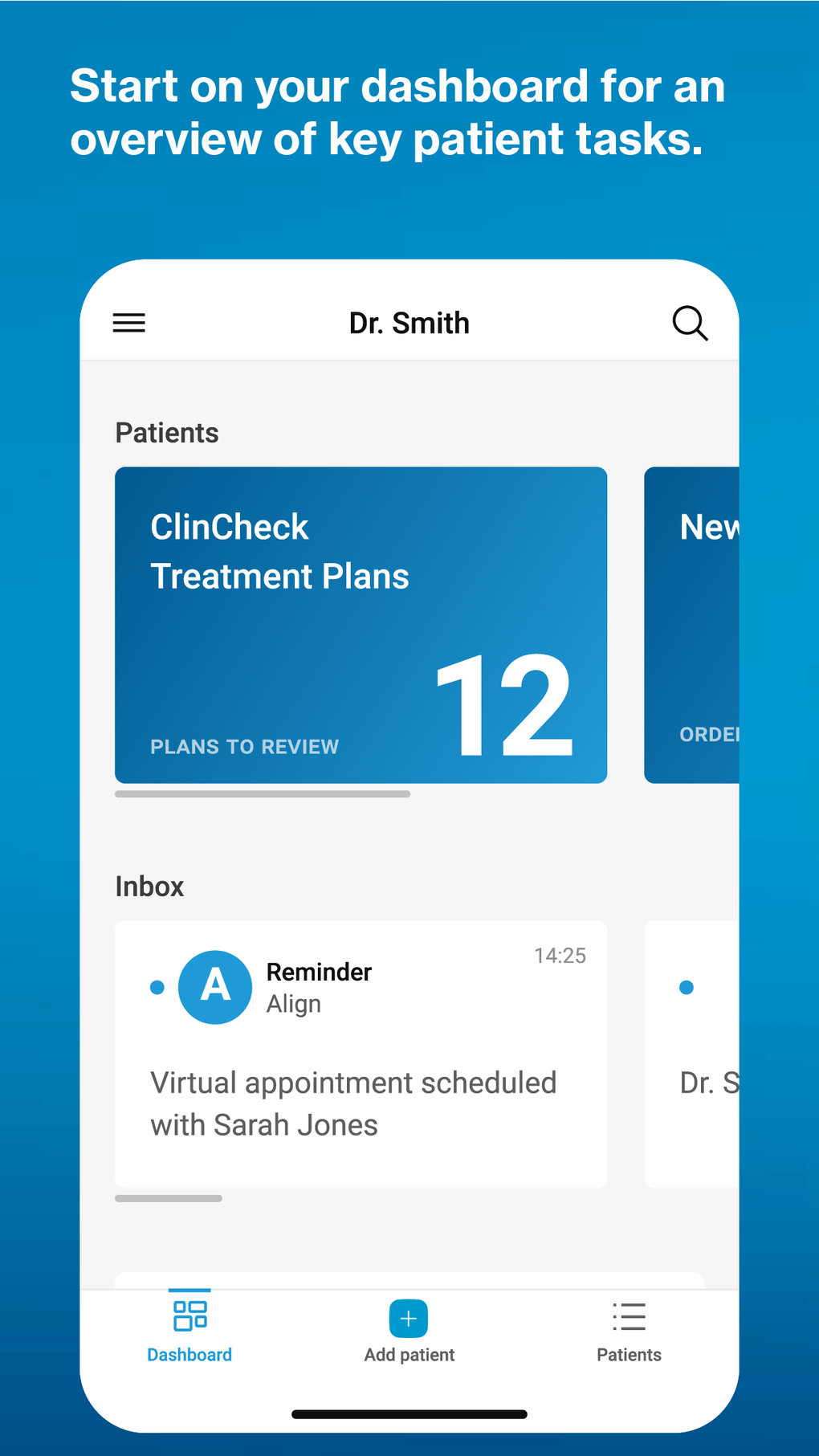Viewport: 819px width, 1456px height.
Task: Tap the home indicator bar
Action: pyautogui.click(x=409, y=1413)
